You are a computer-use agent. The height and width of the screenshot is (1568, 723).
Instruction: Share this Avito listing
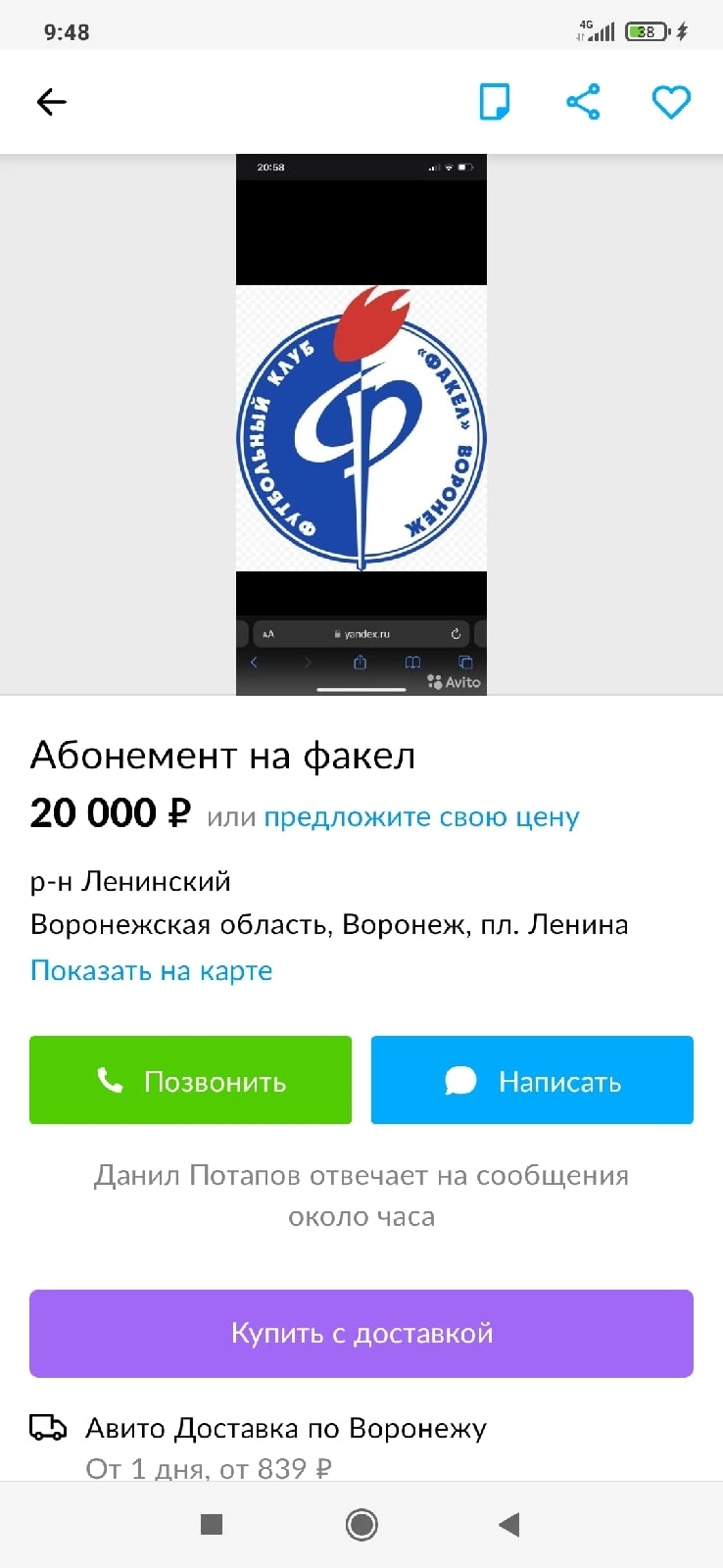(x=583, y=102)
